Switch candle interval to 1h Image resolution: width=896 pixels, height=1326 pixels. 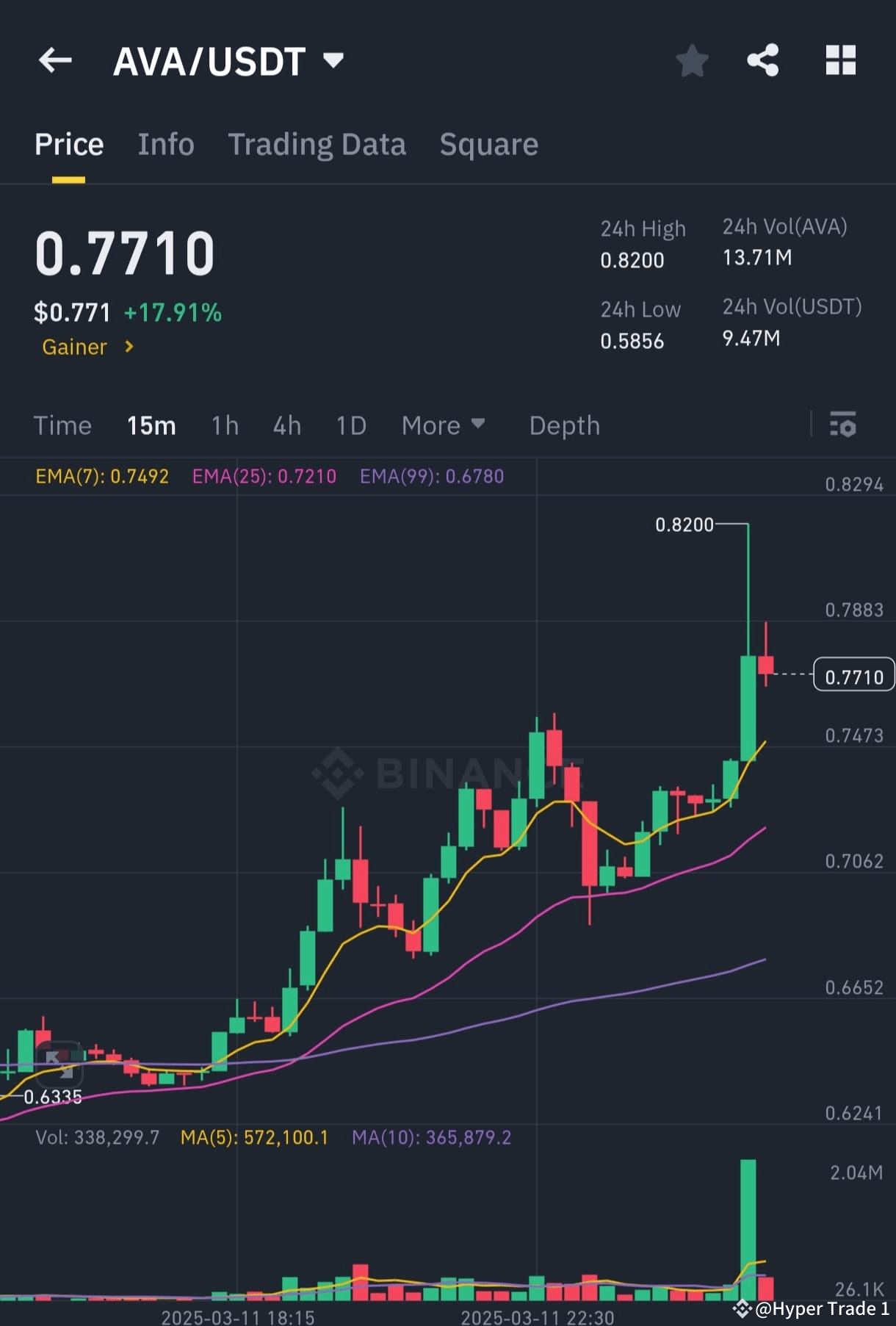tap(224, 425)
